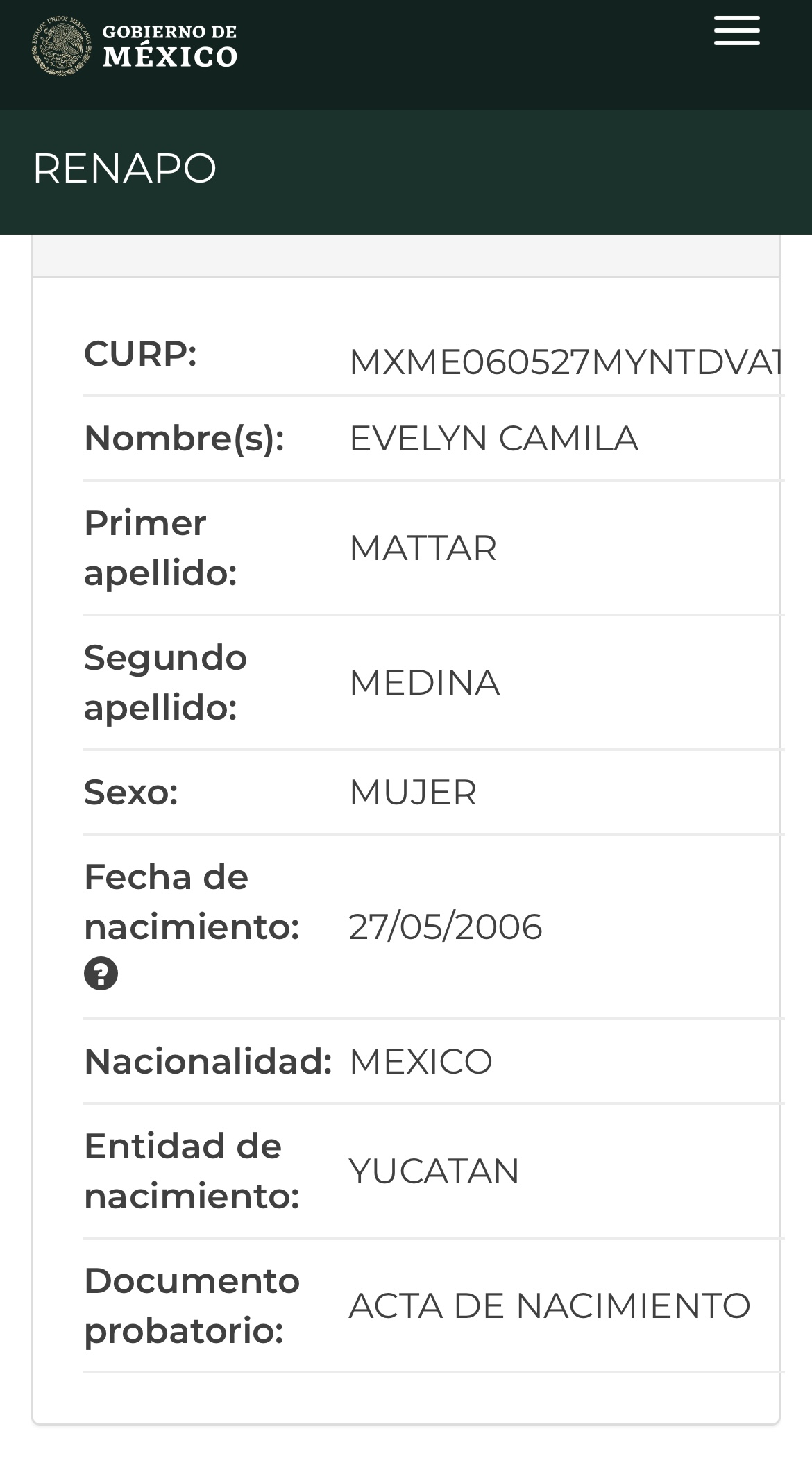812x1472 pixels.
Task: Open the hamburger navigation menu
Action: pyautogui.click(x=736, y=32)
